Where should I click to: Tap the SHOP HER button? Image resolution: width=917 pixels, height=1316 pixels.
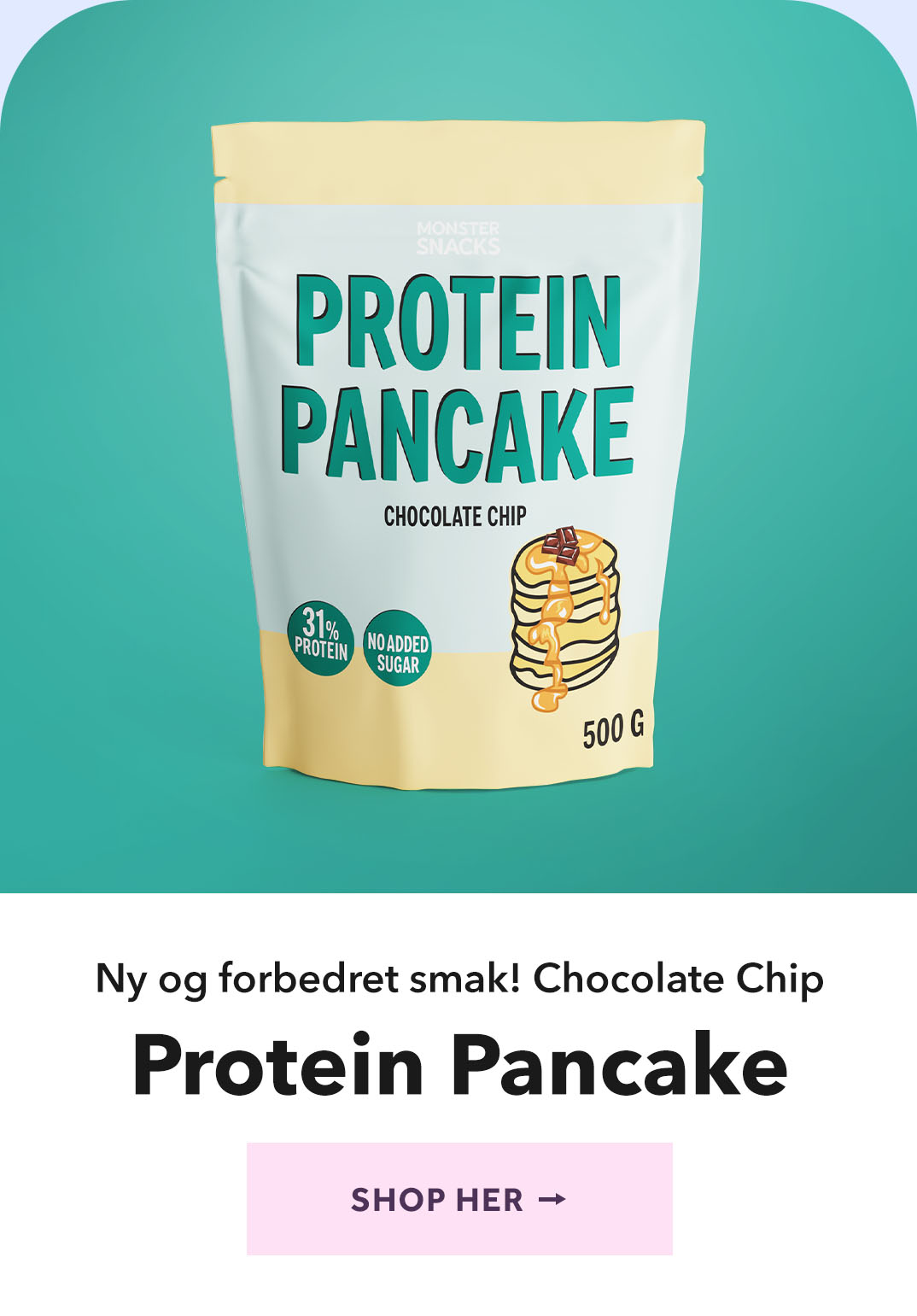pyautogui.click(x=459, y=1198)
